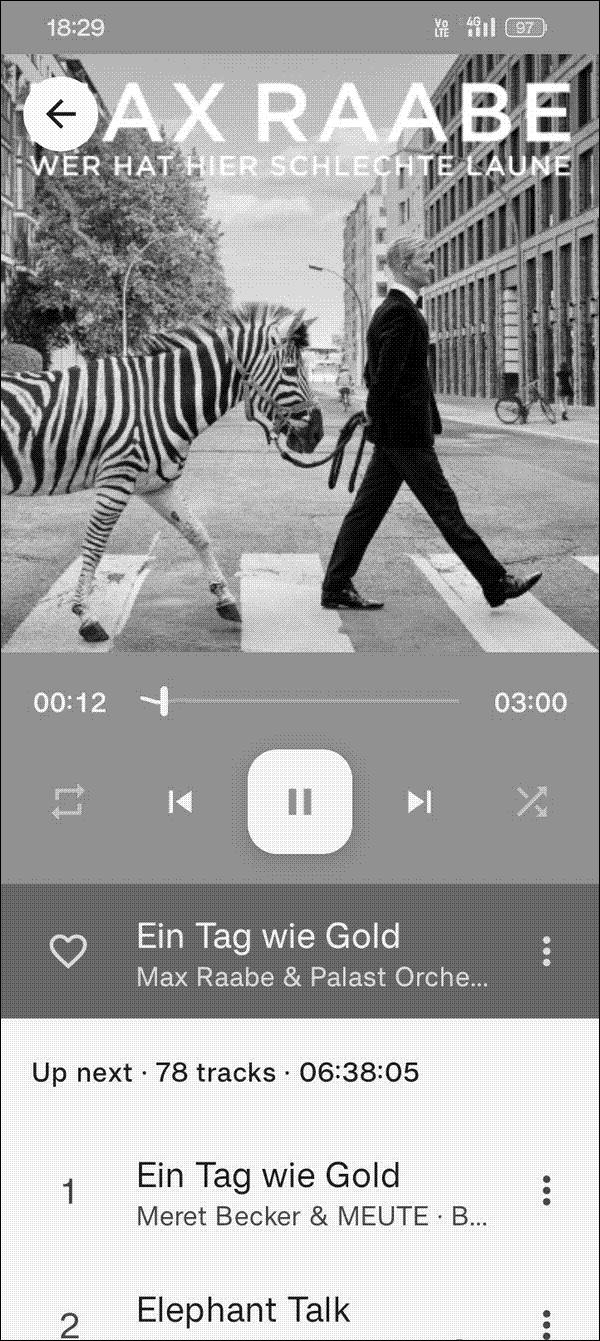Play queue track 2 Elephant Talk
Image resolution: width=600 pixels, height=1341 pixels.
pyautogui.click(x=300, y=1315)
